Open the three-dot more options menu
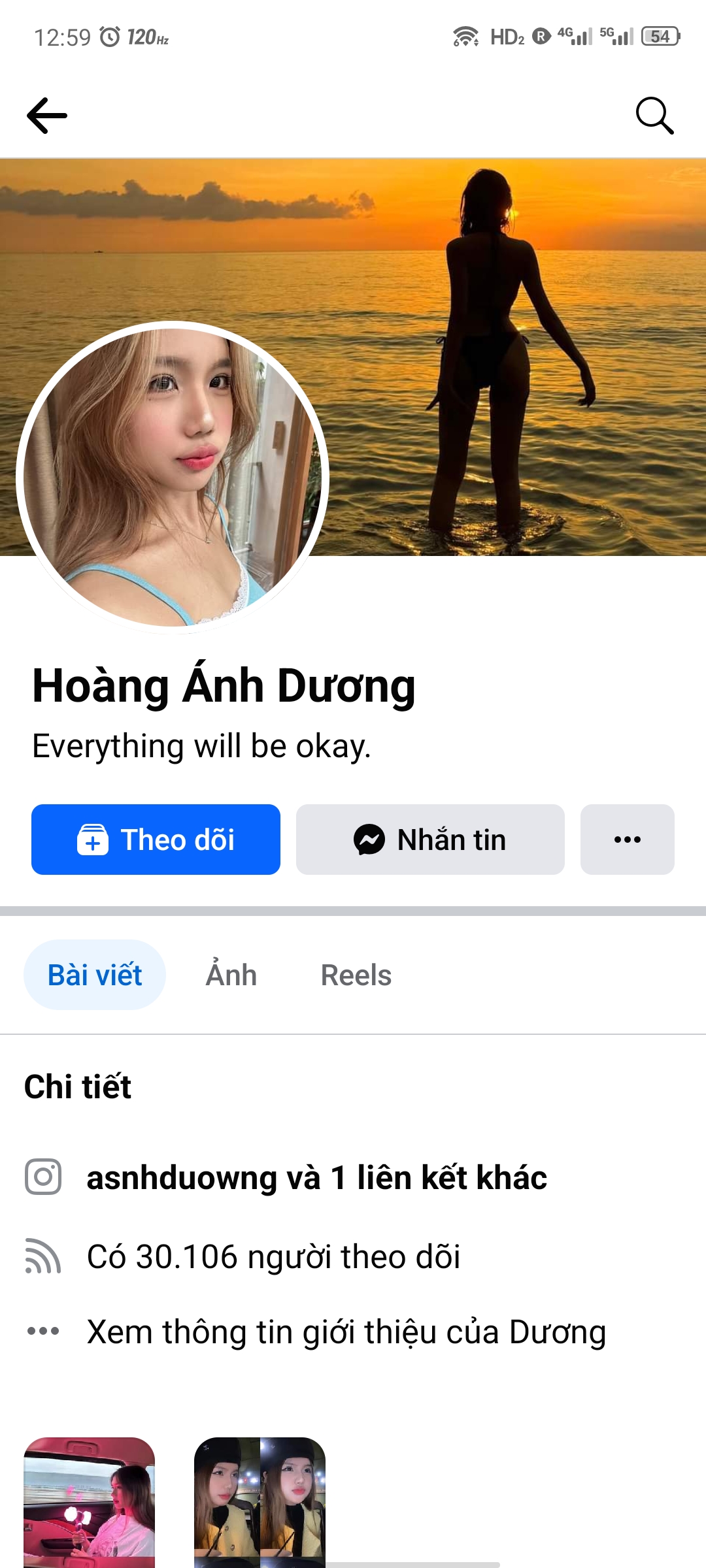Image resolution: width=706 pixels, height=1568 pixels. [x=626, y=840]
